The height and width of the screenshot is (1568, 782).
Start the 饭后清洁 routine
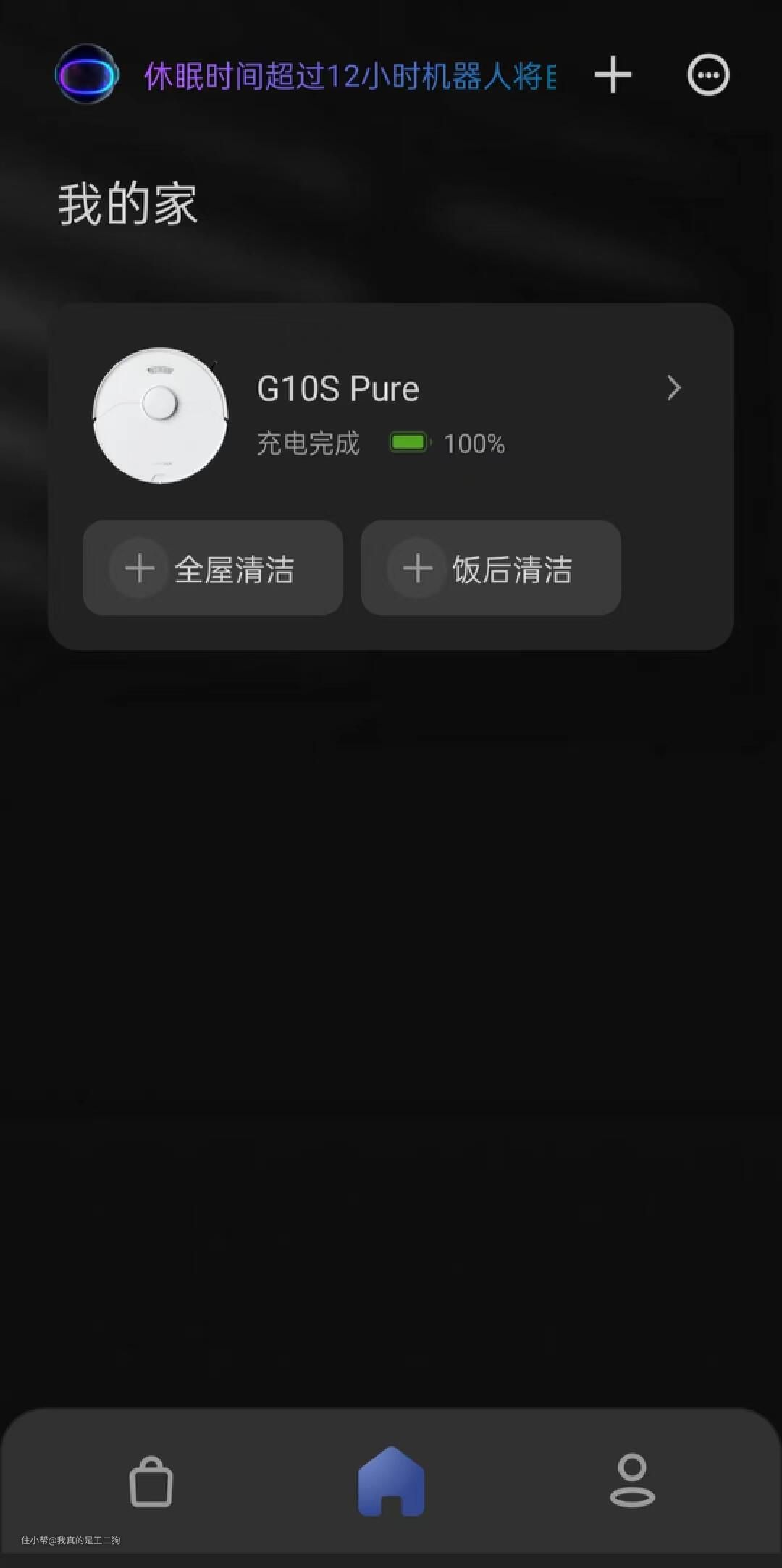point(490,568)
